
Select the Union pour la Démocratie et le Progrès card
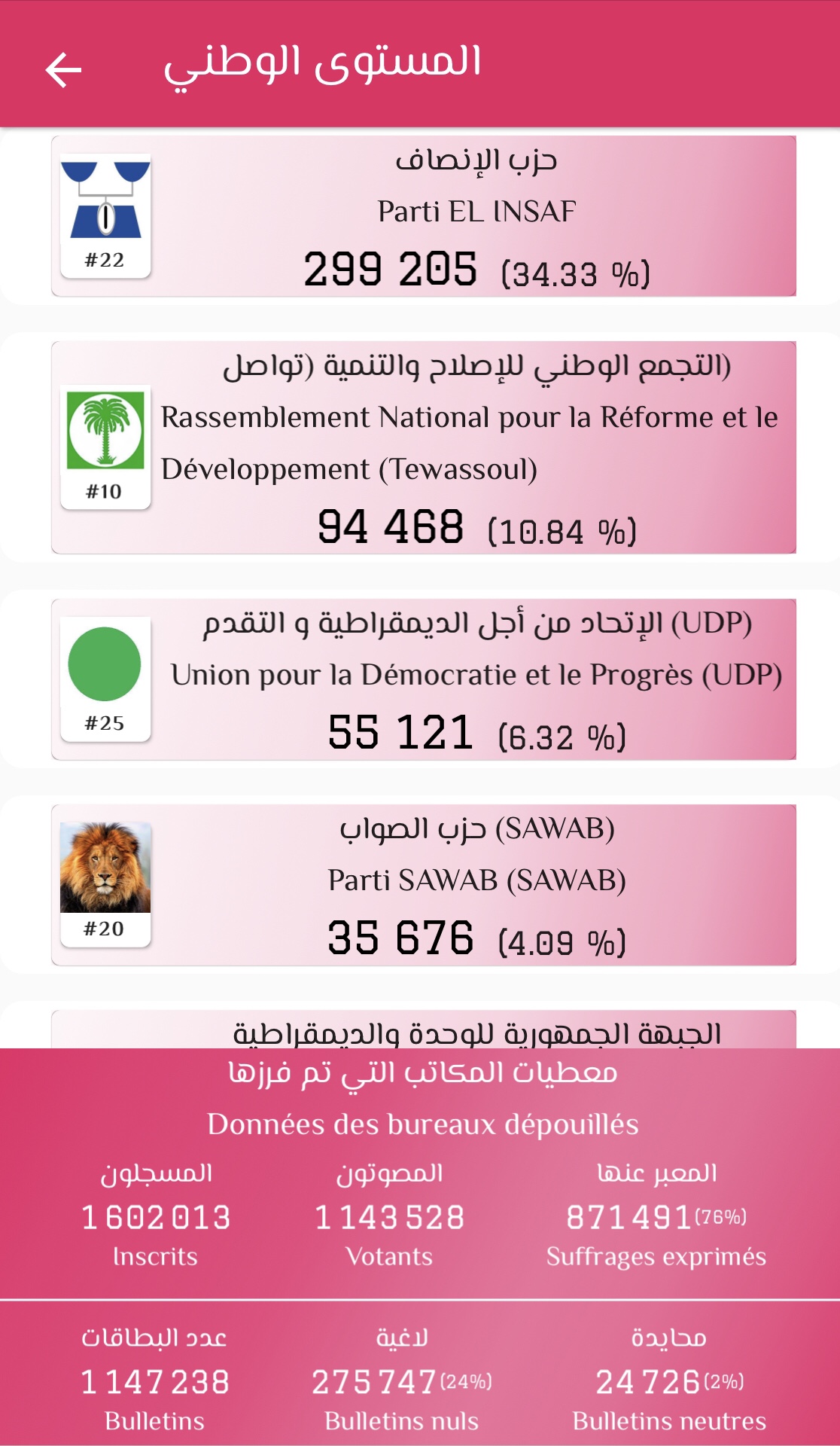[423, 679]
